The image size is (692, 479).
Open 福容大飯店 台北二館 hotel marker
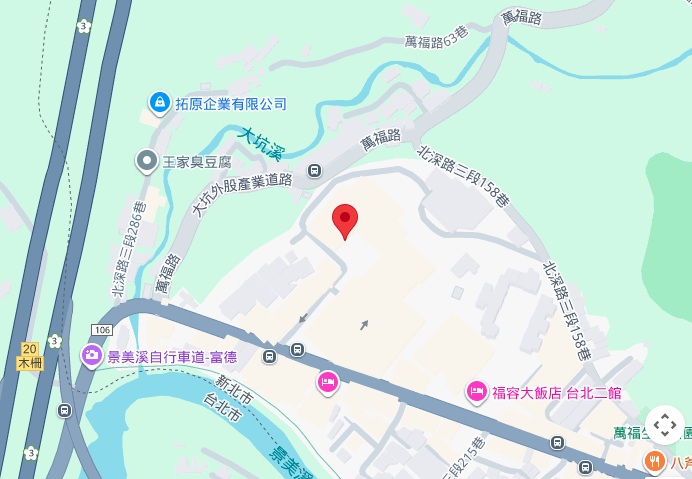tap(476, 392)
